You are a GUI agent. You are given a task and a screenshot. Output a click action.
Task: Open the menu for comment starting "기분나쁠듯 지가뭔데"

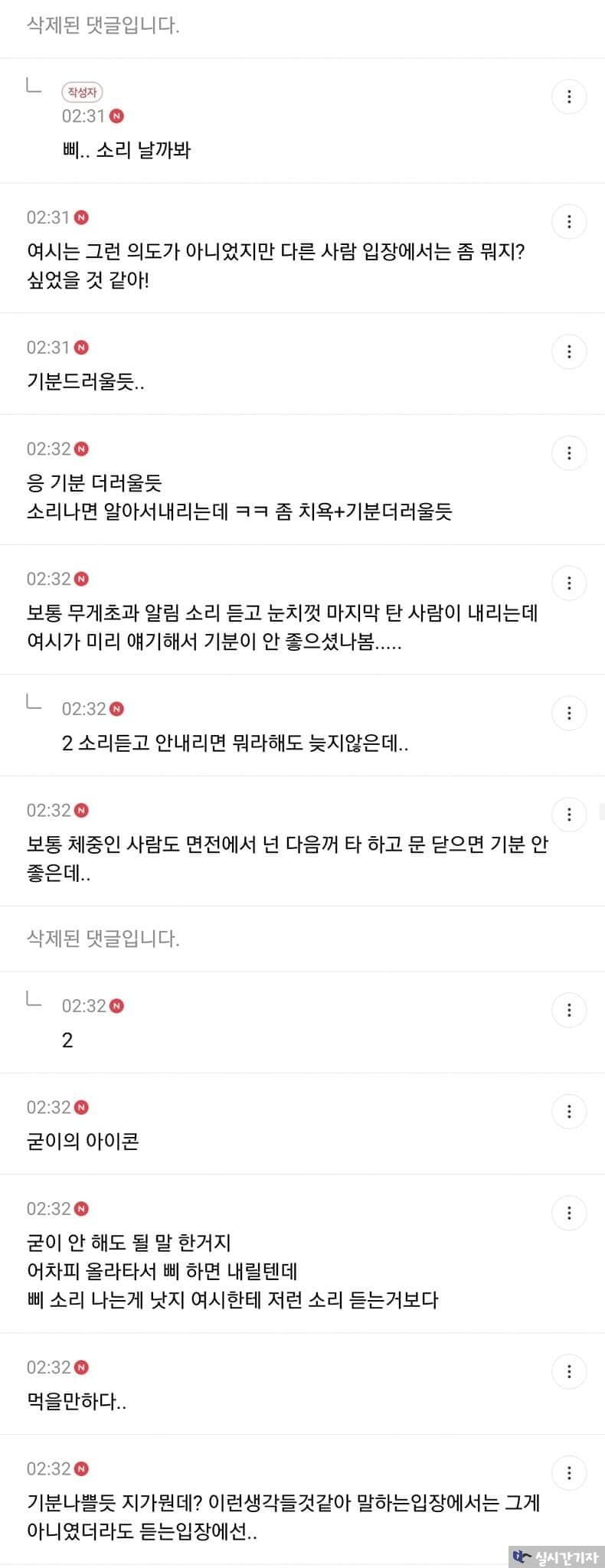coord(569,1473)
